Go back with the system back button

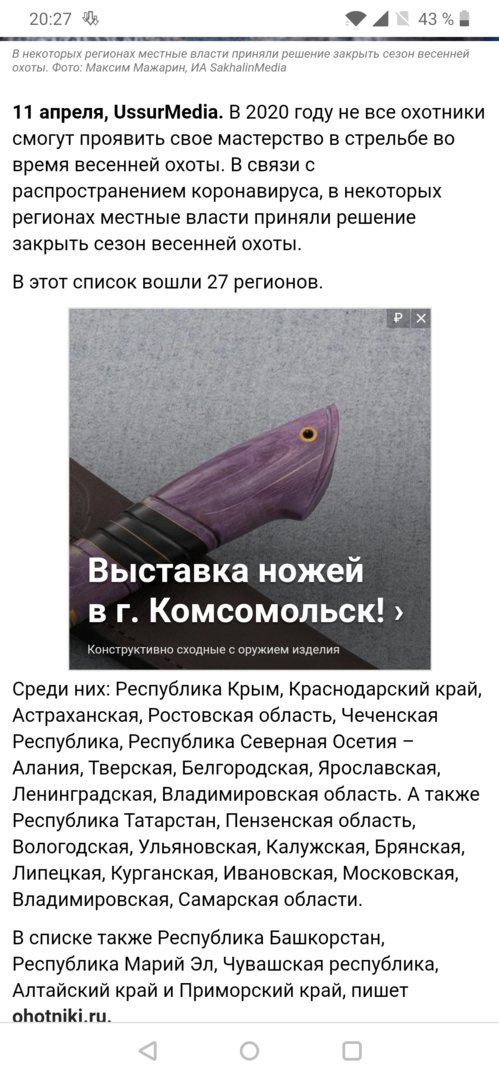147,1050
